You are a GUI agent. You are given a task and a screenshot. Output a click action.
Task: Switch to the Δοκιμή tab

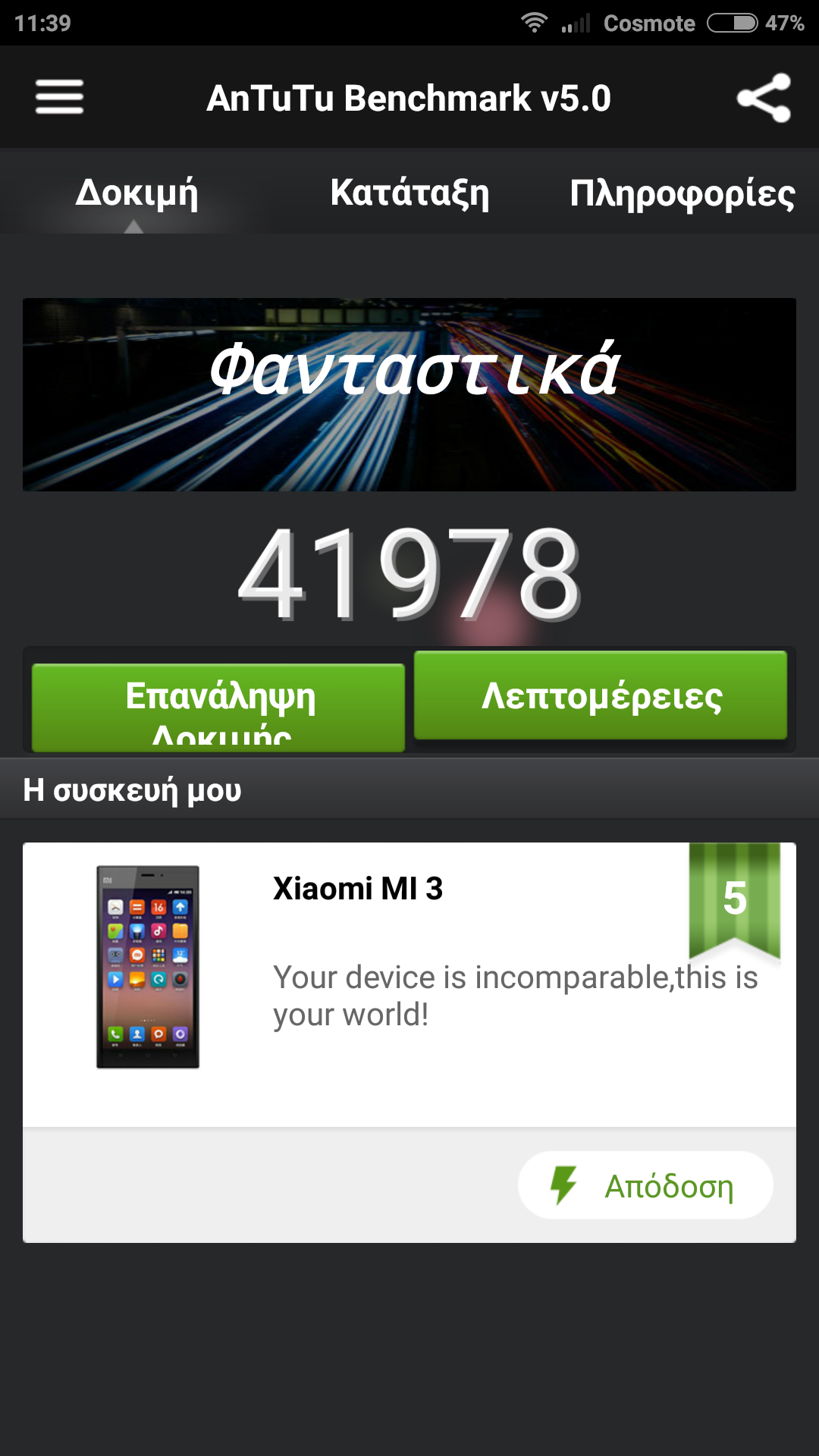point(136,193)
